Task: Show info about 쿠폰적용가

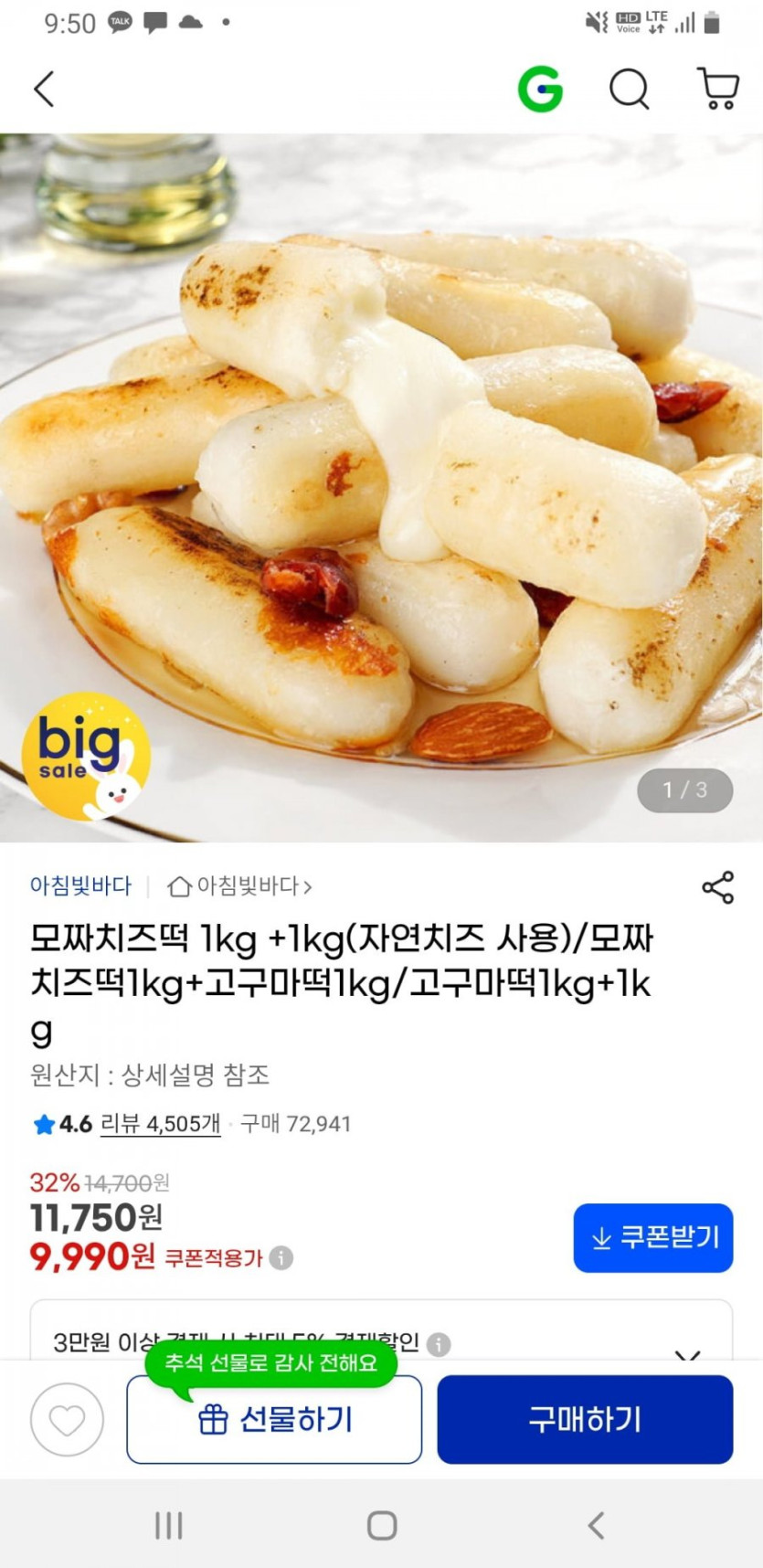Action: pos(281,1258)
